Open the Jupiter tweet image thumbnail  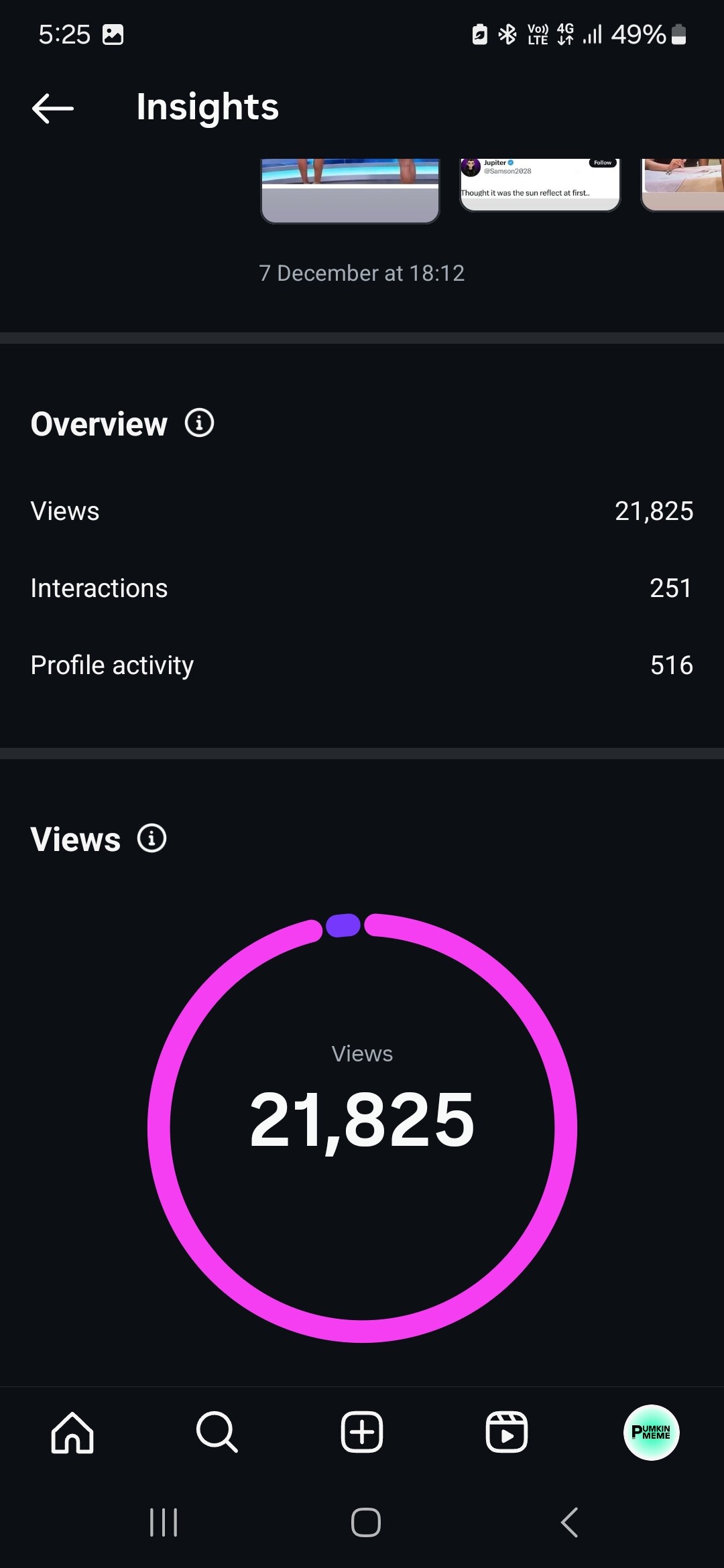point(540,184)
